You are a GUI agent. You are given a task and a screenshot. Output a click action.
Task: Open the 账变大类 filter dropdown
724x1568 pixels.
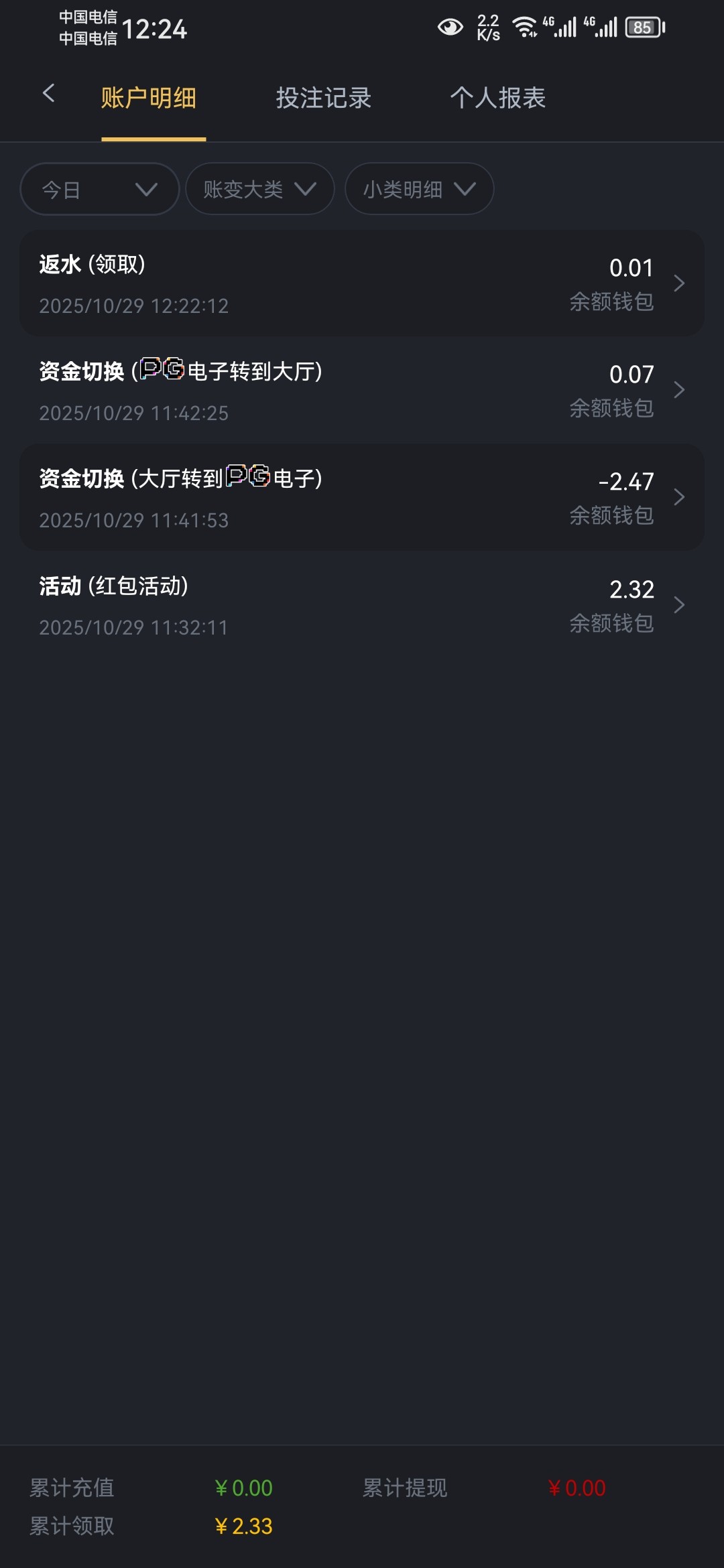(259, 190)
